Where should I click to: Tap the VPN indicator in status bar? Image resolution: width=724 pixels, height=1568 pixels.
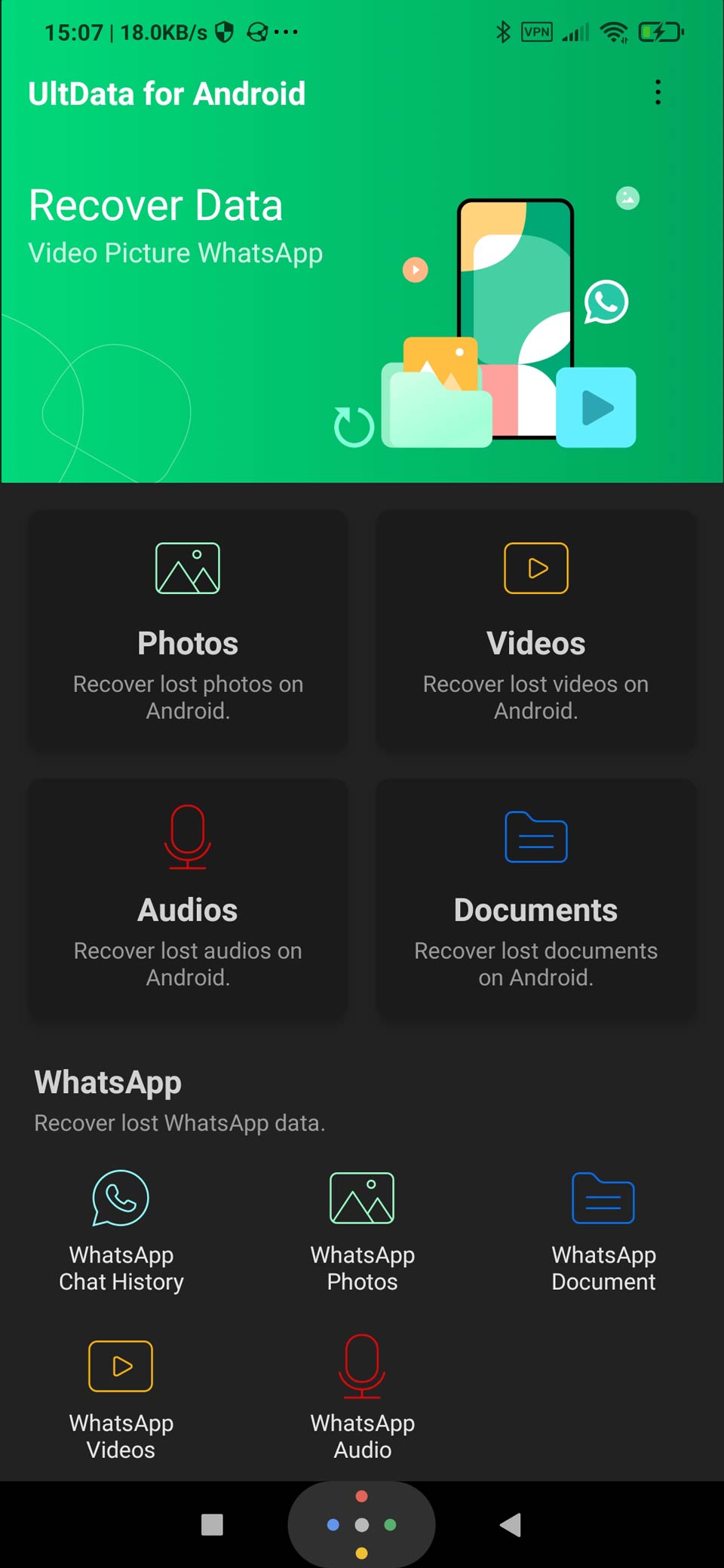pos(536,32)
